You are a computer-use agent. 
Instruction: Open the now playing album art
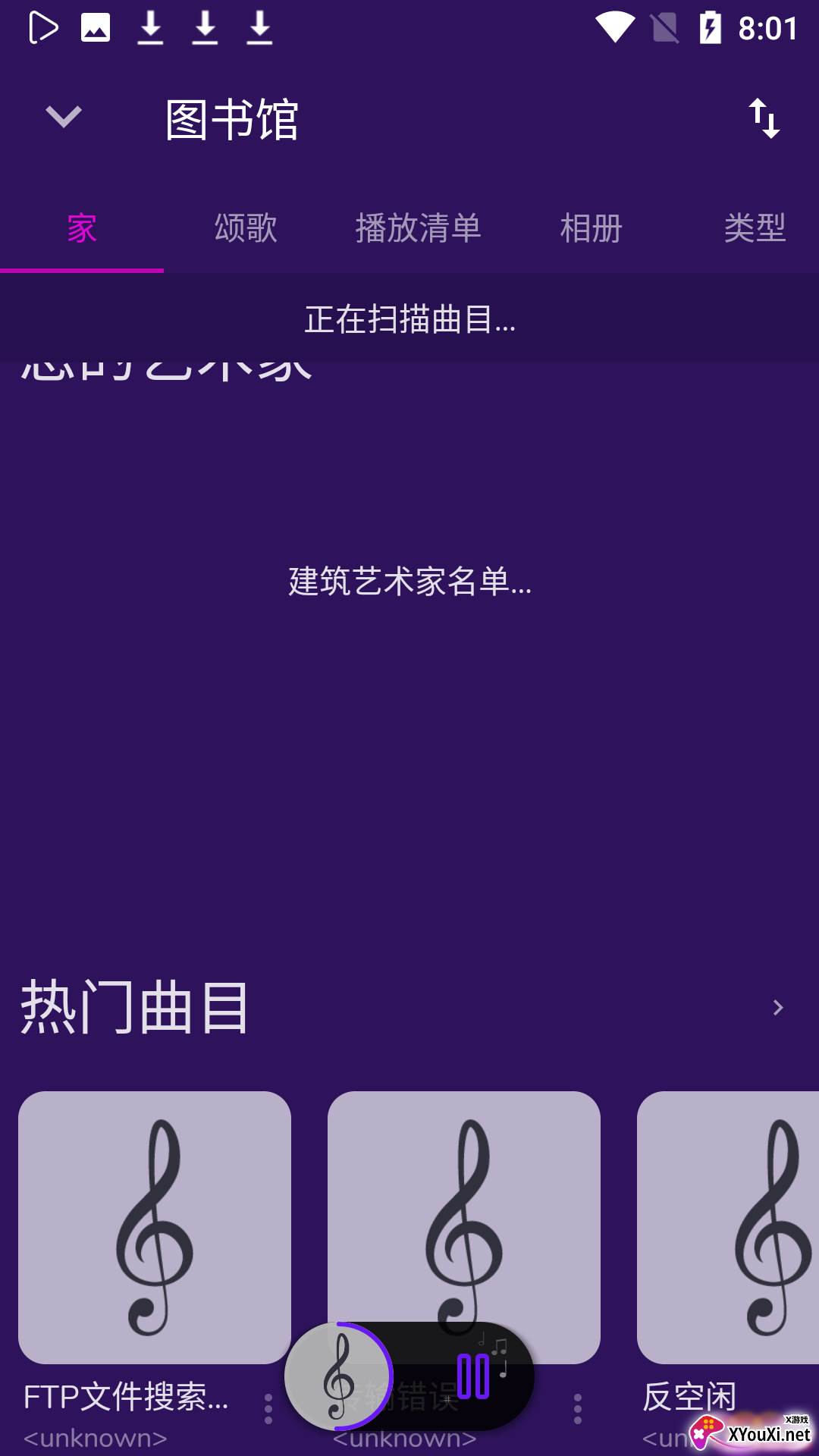338,1376
